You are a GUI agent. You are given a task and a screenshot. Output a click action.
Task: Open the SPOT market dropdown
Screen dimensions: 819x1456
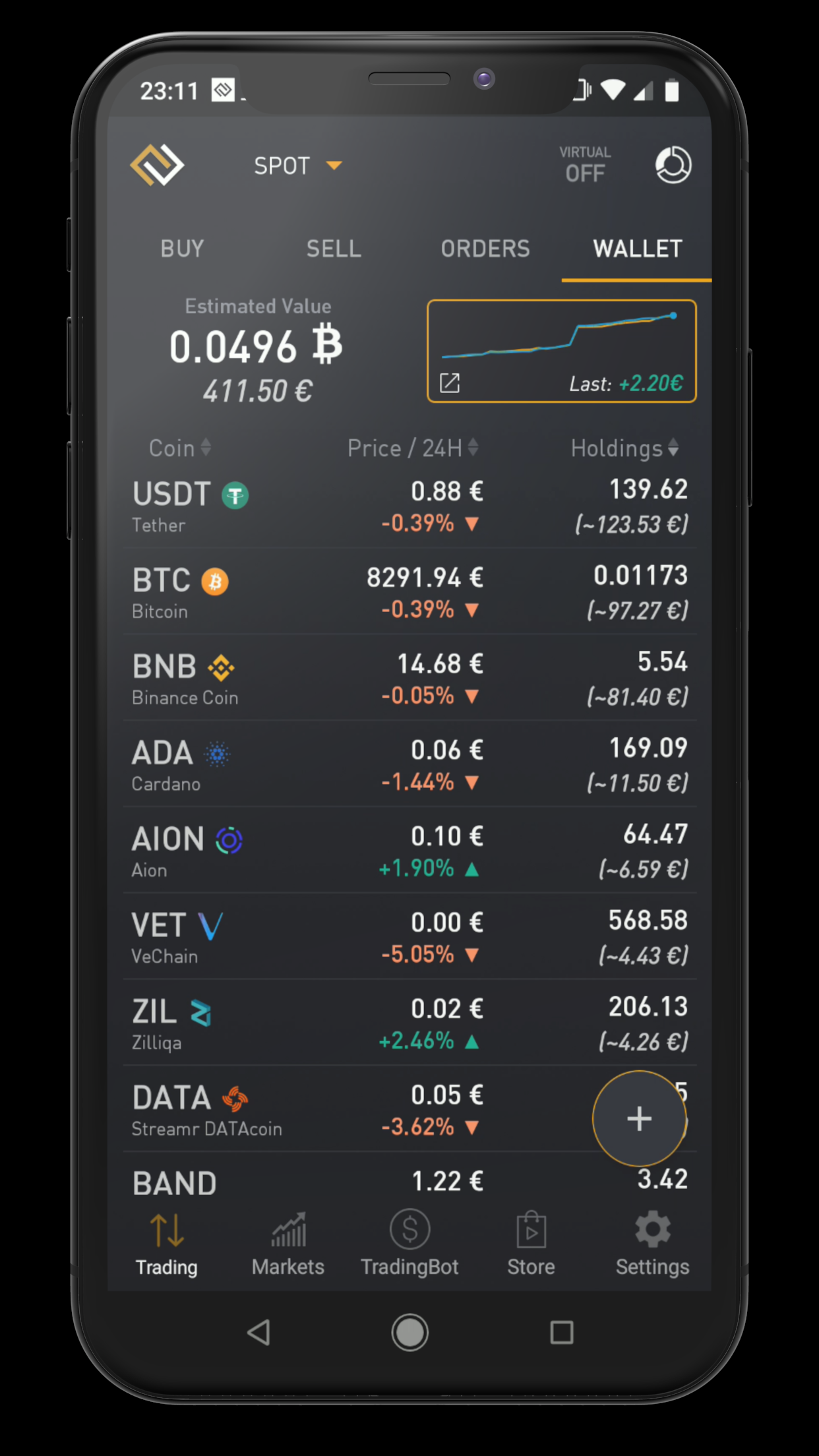[298, 165]
